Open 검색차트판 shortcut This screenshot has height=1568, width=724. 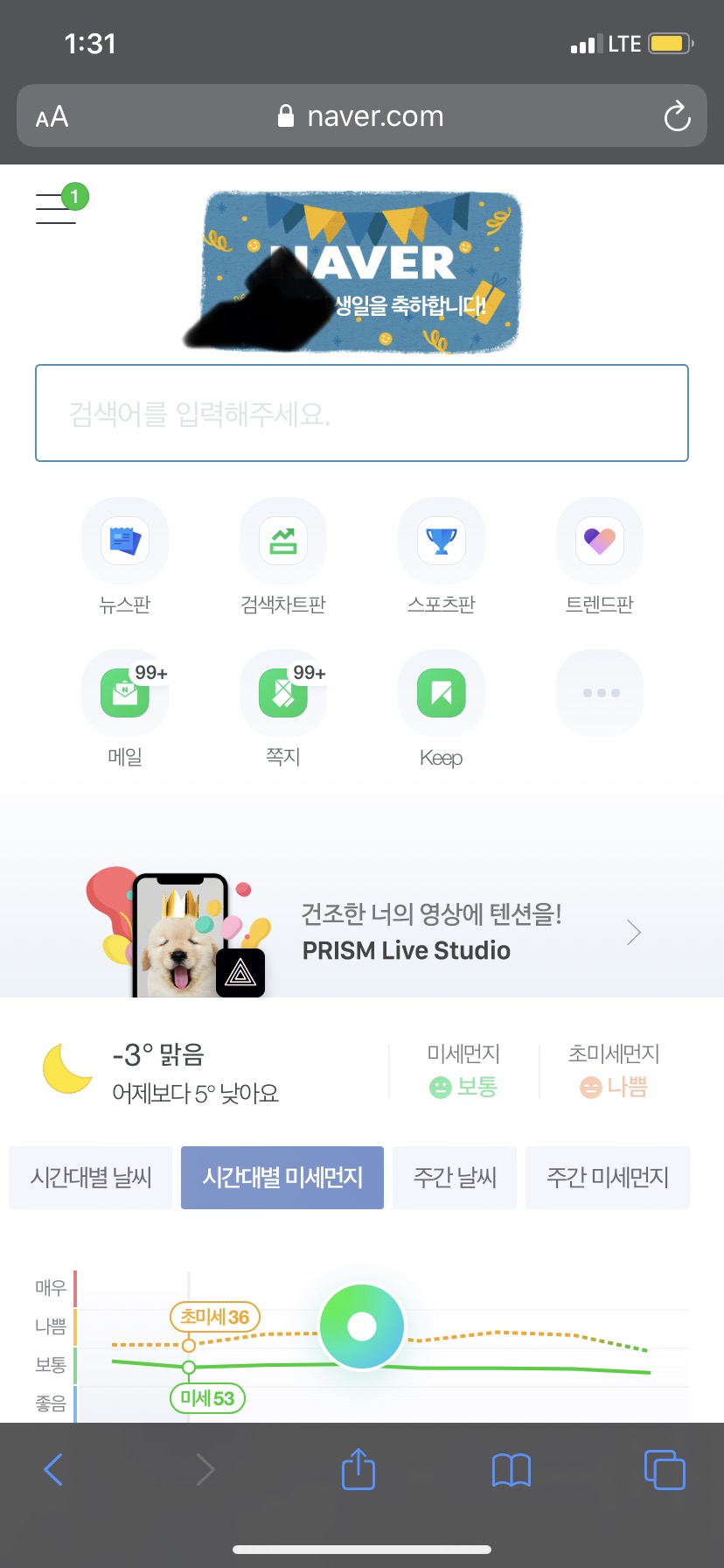point(283,542)
